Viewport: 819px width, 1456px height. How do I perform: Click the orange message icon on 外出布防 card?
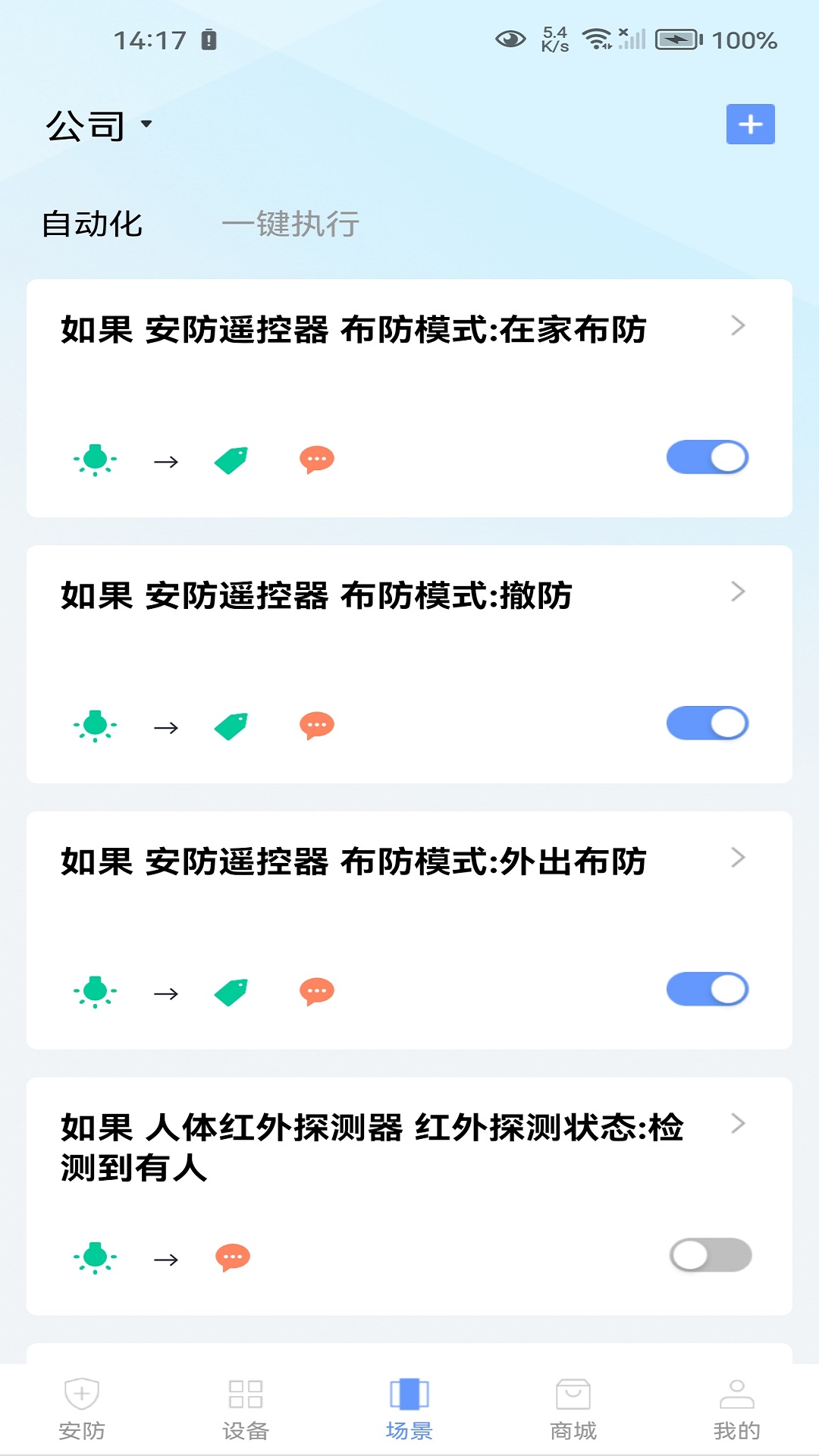tap(316, 990)
